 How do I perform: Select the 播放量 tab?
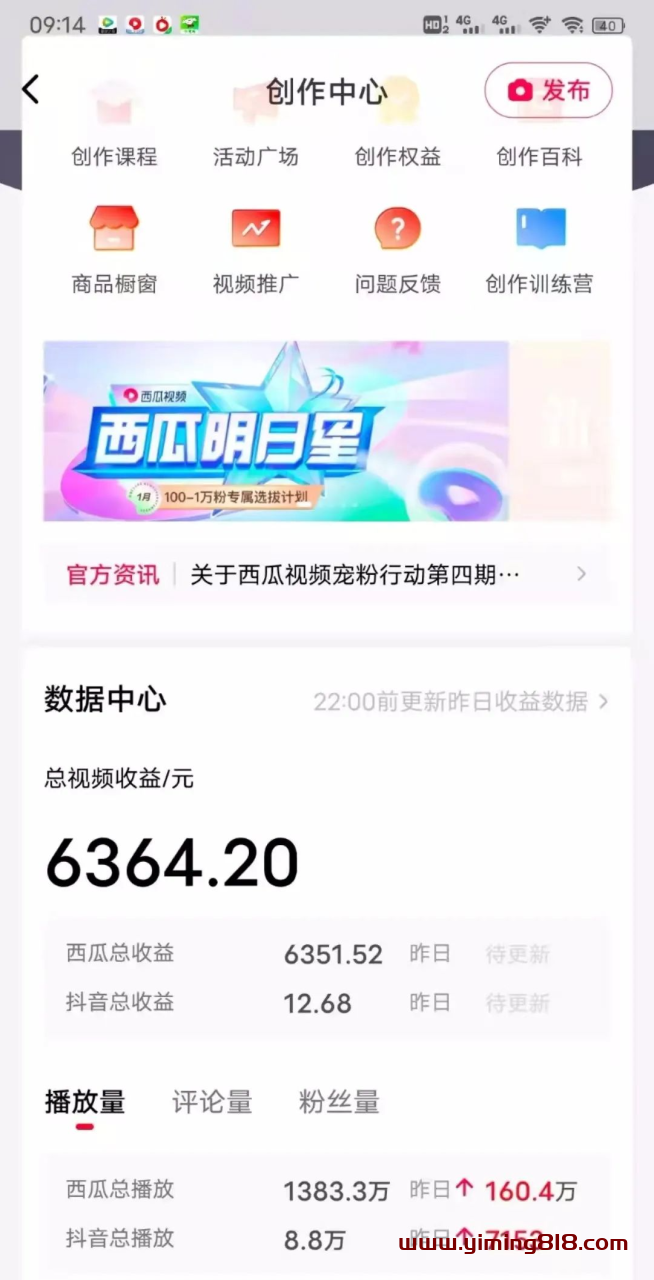pyautogui.click(x=85, y=1102)
